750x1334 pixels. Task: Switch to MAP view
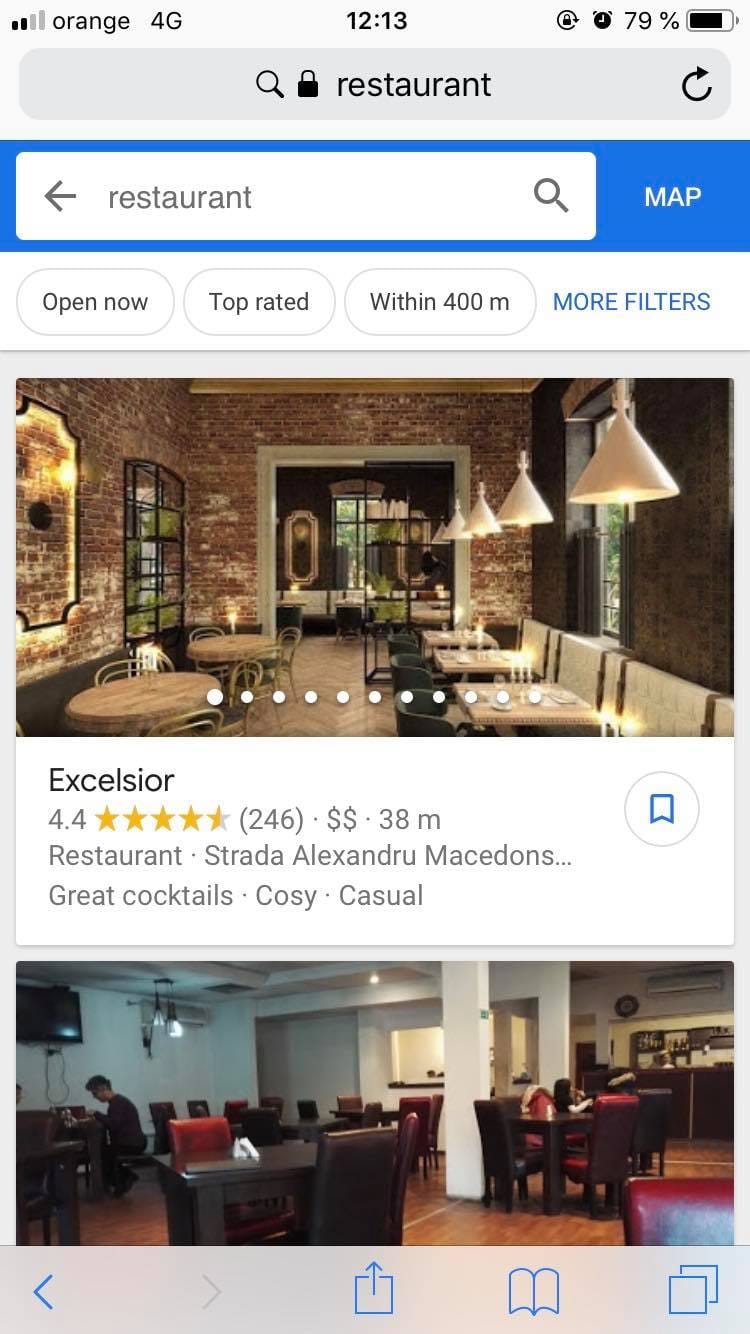[672, 197]
